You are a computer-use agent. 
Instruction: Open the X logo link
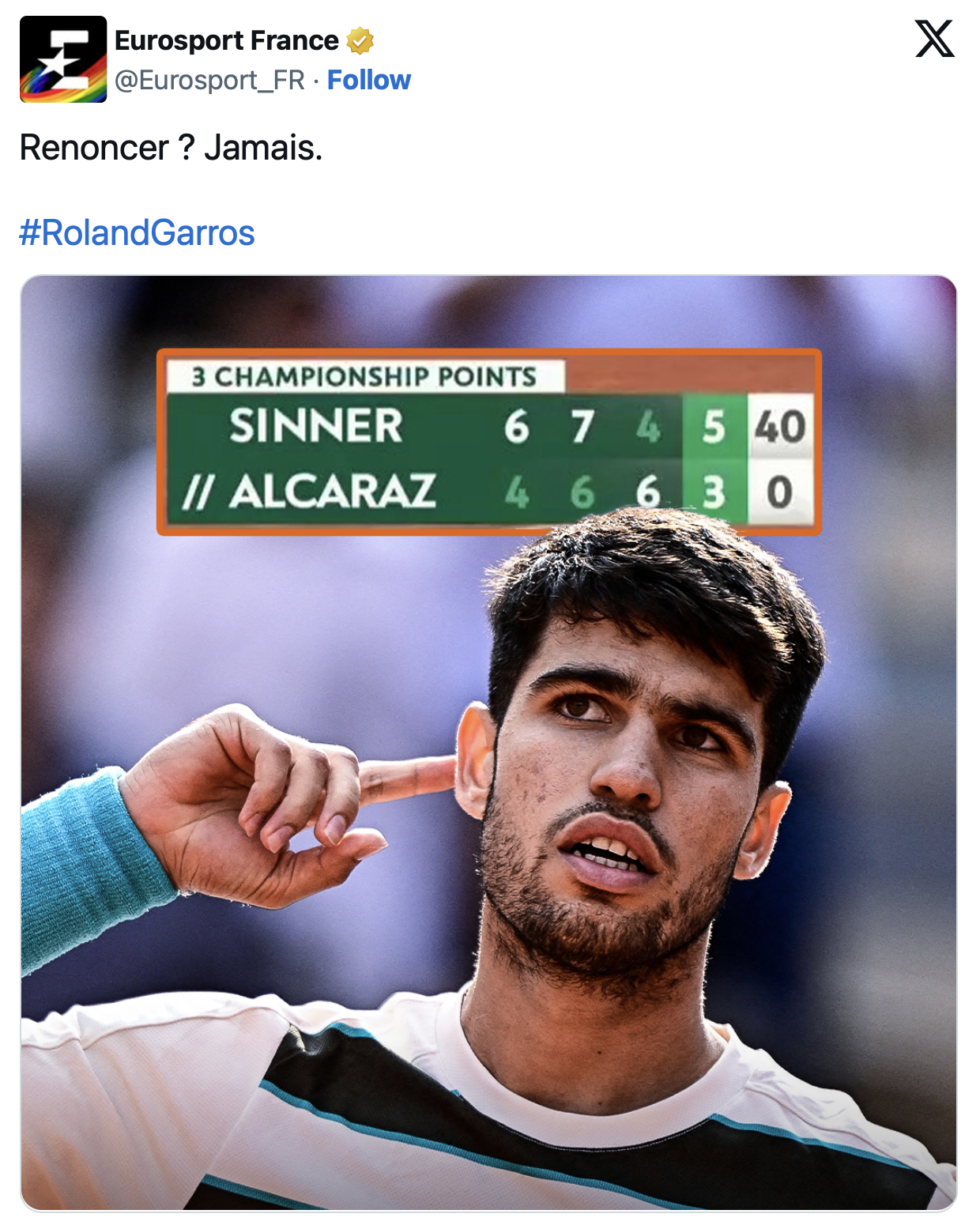click(x=934, y=39)
